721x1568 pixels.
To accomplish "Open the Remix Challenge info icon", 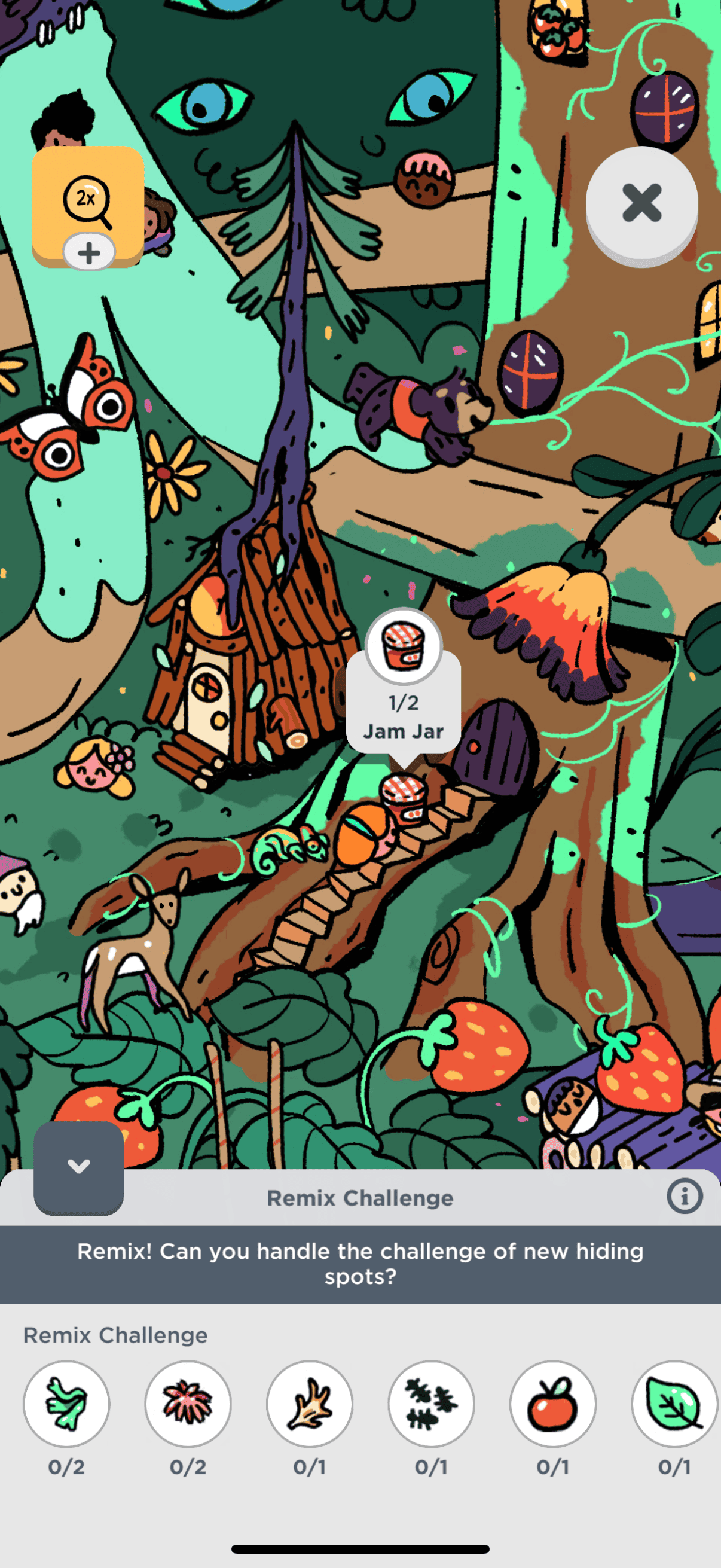I will point(685,1197).
